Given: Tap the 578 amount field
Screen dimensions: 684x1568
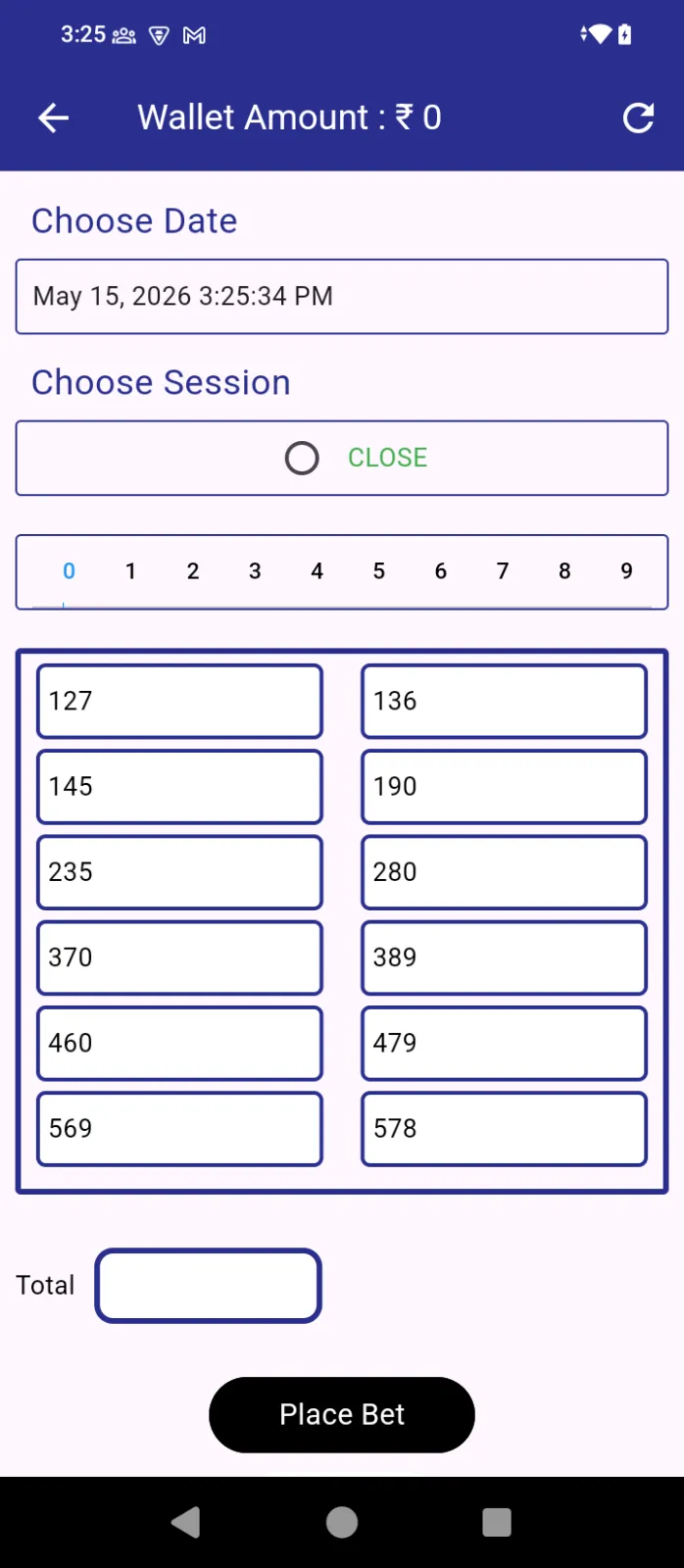Looking at the screenshot, I should pyautogui.click(x=504, y=1128).
